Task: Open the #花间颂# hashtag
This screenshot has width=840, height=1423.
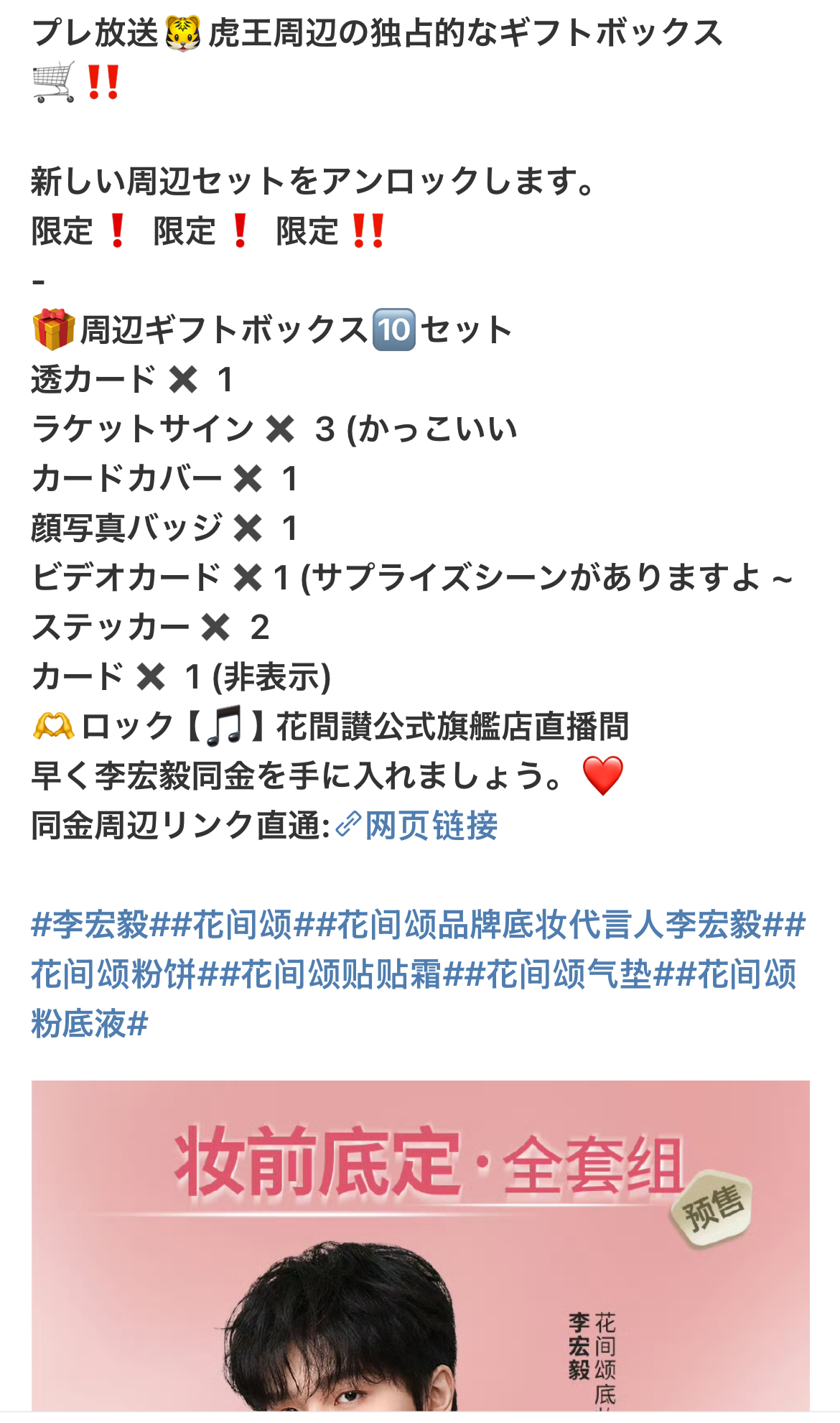Action: pos(242,925)
